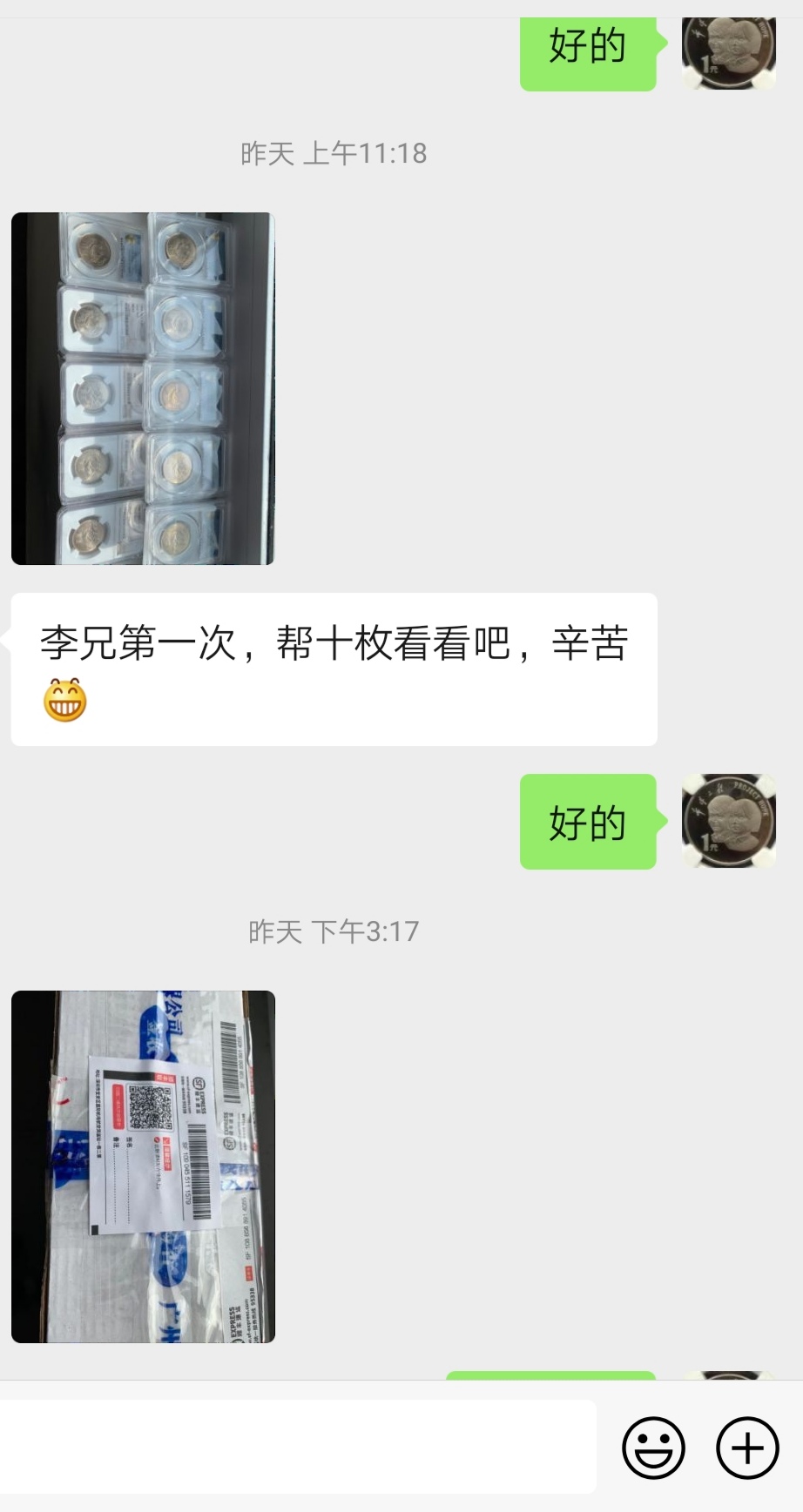
Task: Tap the message text input field
Action: pos(296,1447)
